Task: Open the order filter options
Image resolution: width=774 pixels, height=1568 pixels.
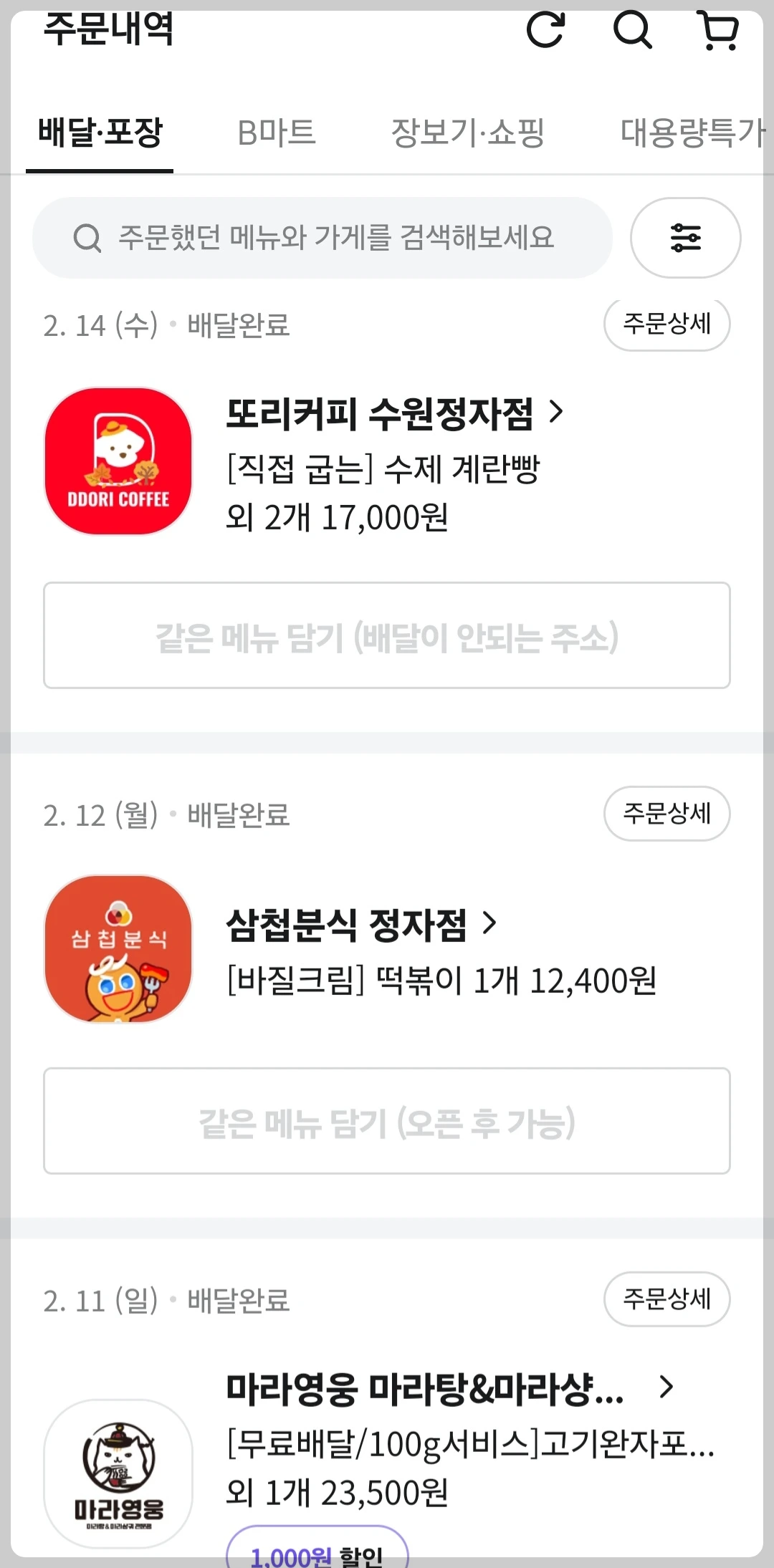Action: (x=685, y=238)
